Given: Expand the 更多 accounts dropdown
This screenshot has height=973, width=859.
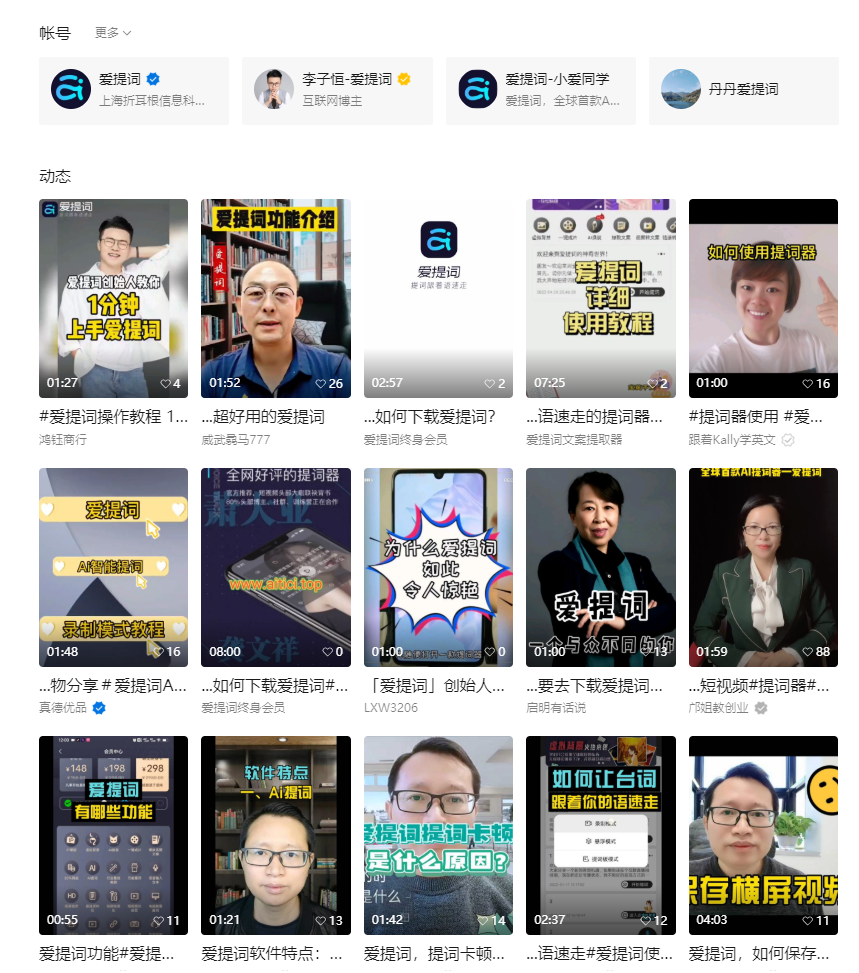Looking at the screenshot, I should (x=113, y=33).
